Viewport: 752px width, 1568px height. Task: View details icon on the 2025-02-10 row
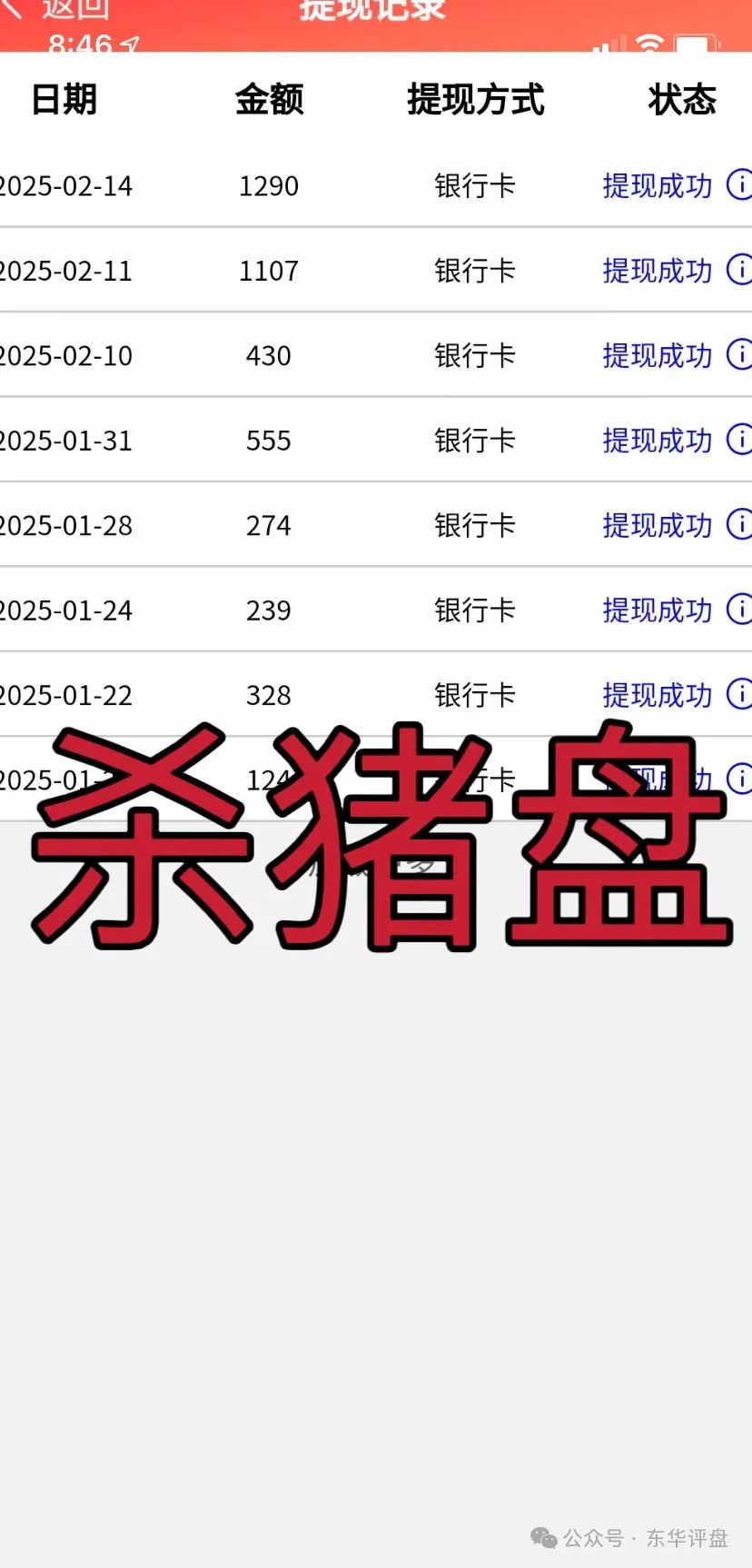(739, 355)
